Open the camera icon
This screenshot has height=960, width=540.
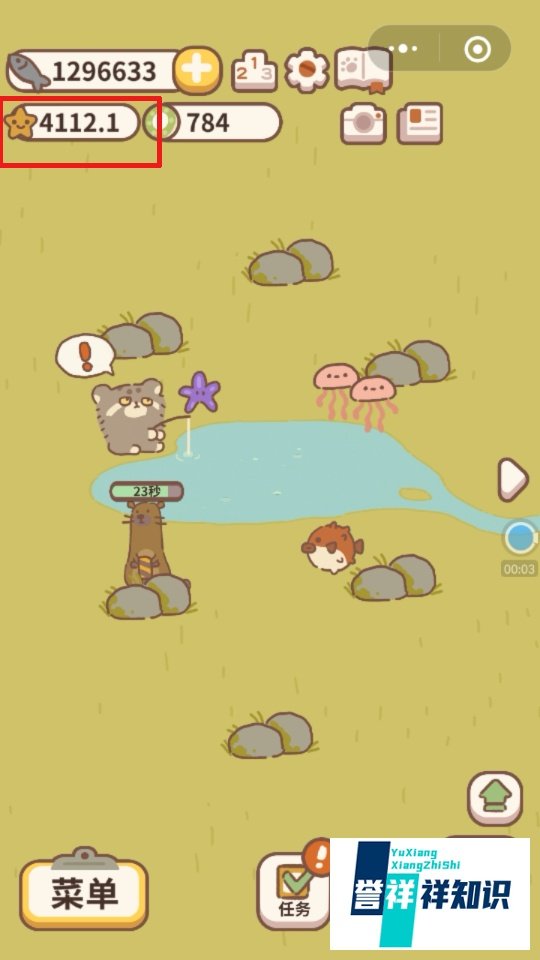[x=363, y=123]
